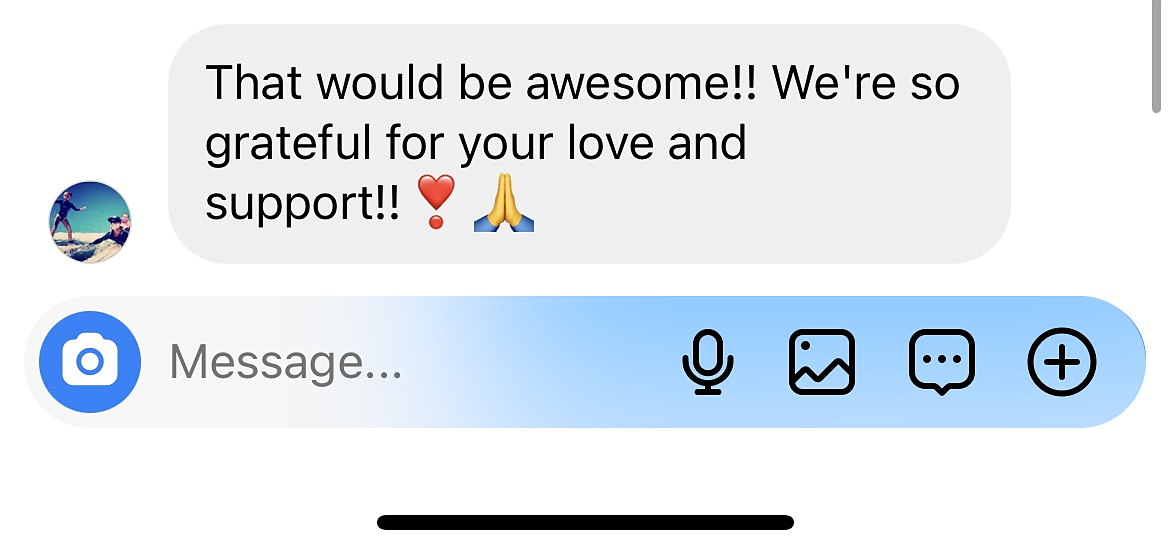
Task: Open the sender's profile picture
Action: (91, 222)
